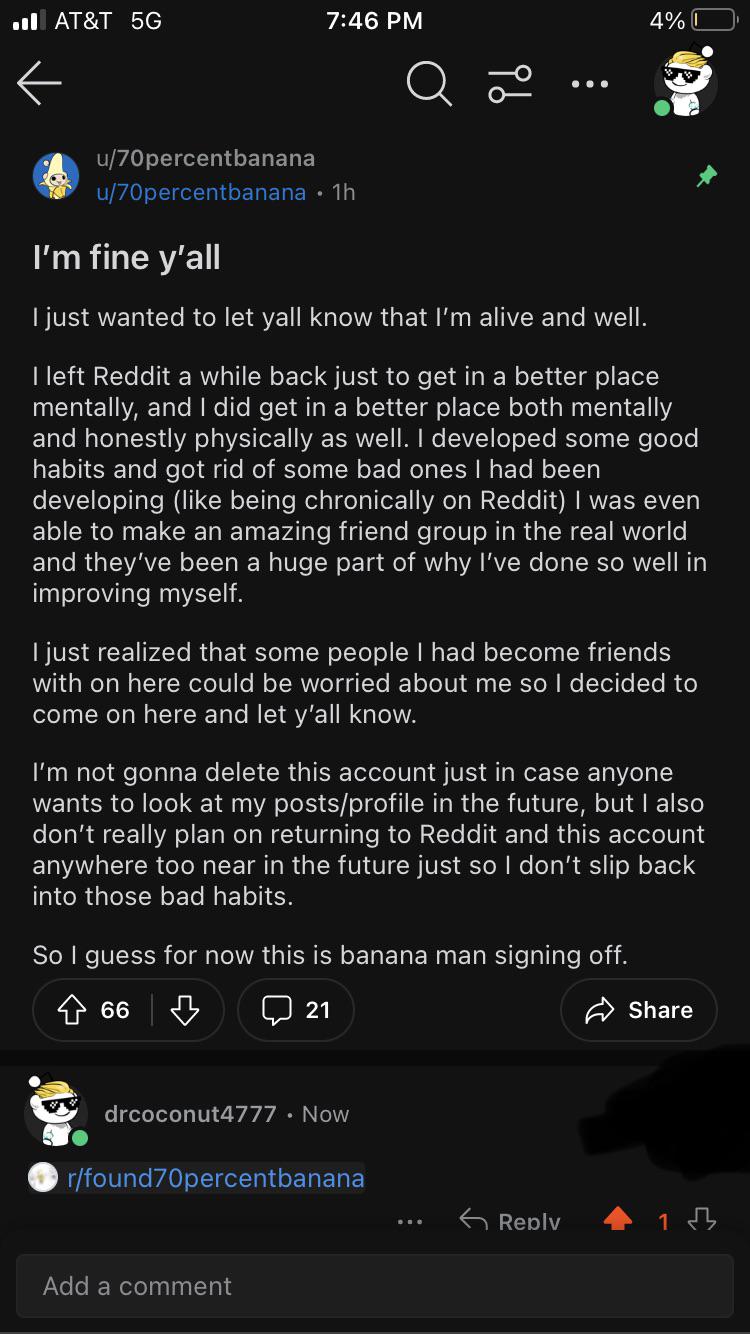
Task: Downvote the I'm fine y'all post
Action: 185,1010
